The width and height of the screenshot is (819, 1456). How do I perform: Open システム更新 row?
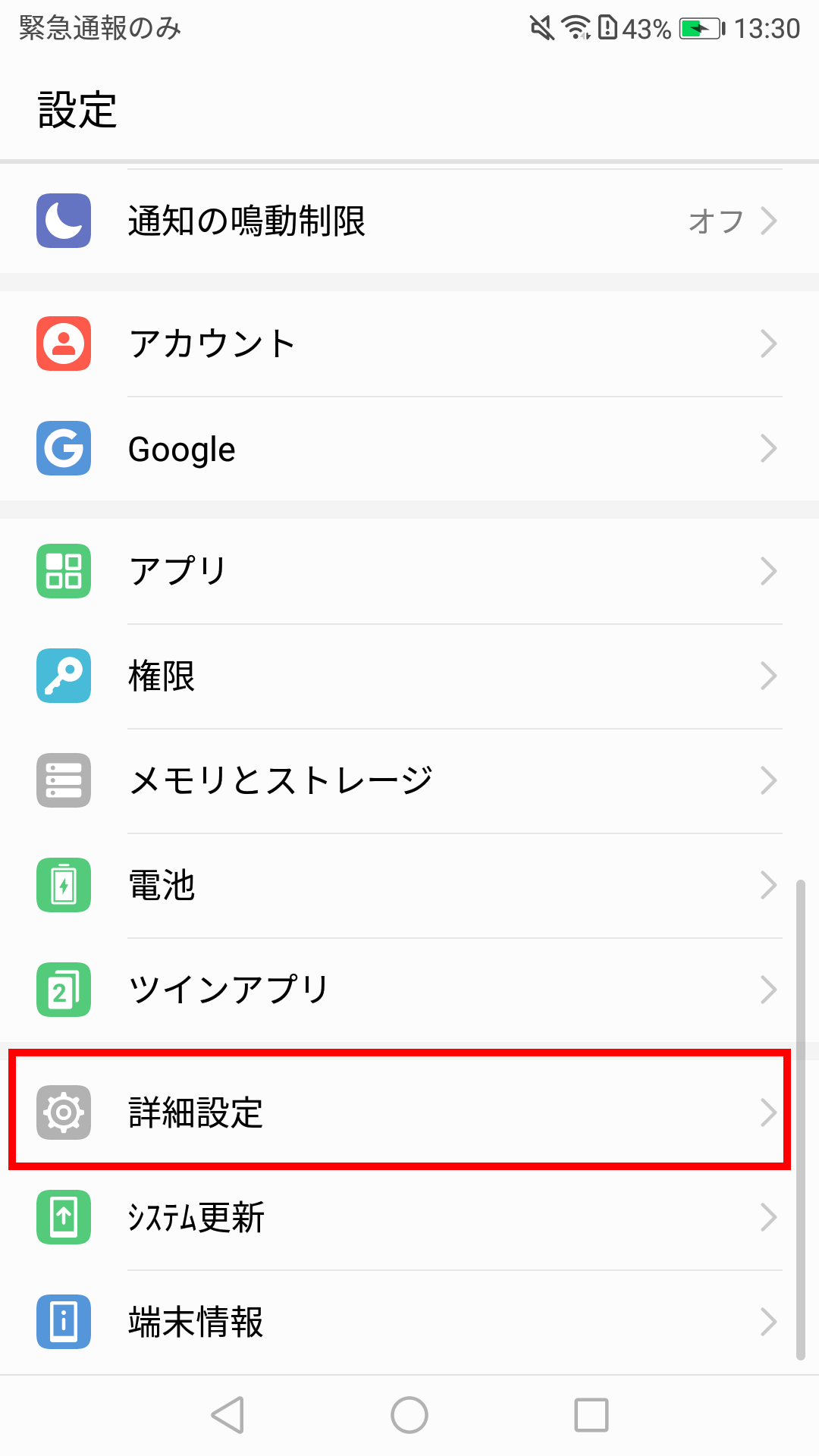tap(409, 1217)
